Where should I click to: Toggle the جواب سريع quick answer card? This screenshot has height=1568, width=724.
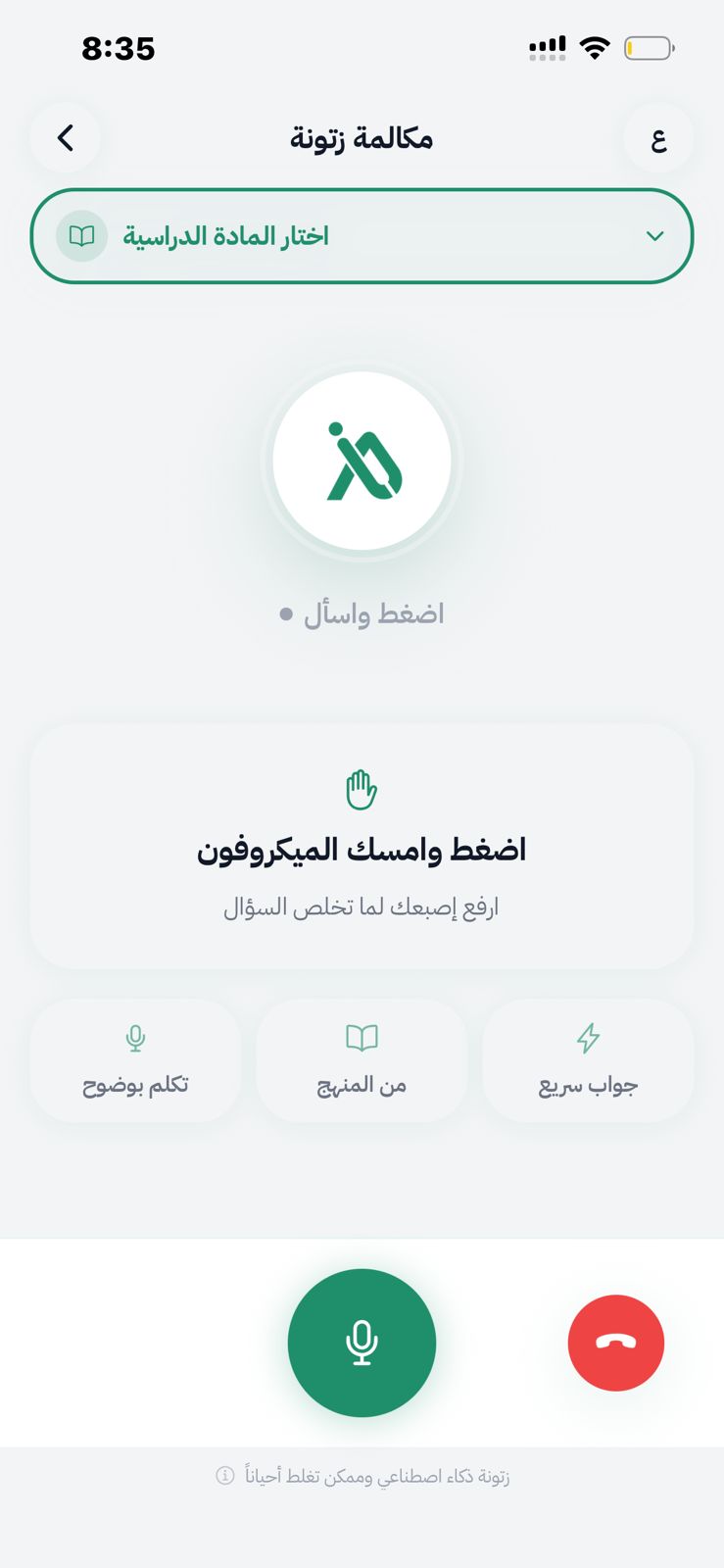coord(588,1061)
